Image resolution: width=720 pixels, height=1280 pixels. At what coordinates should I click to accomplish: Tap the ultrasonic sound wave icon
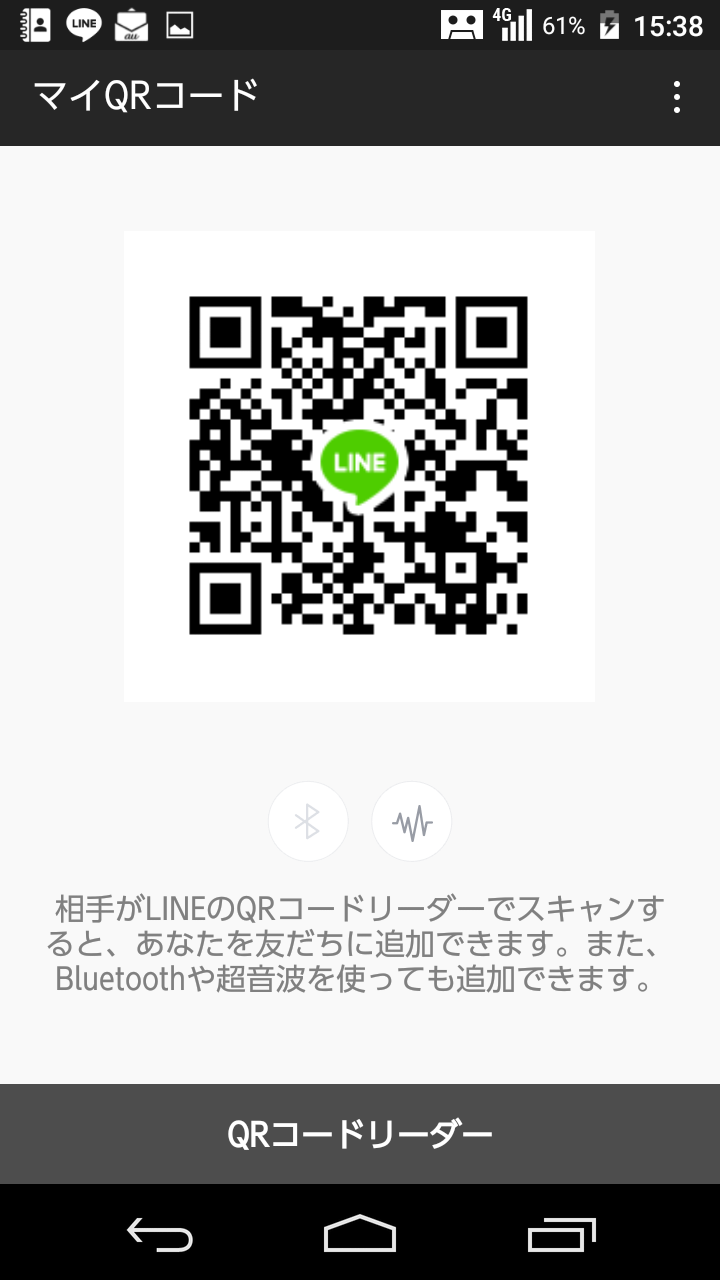coord(412,822)
